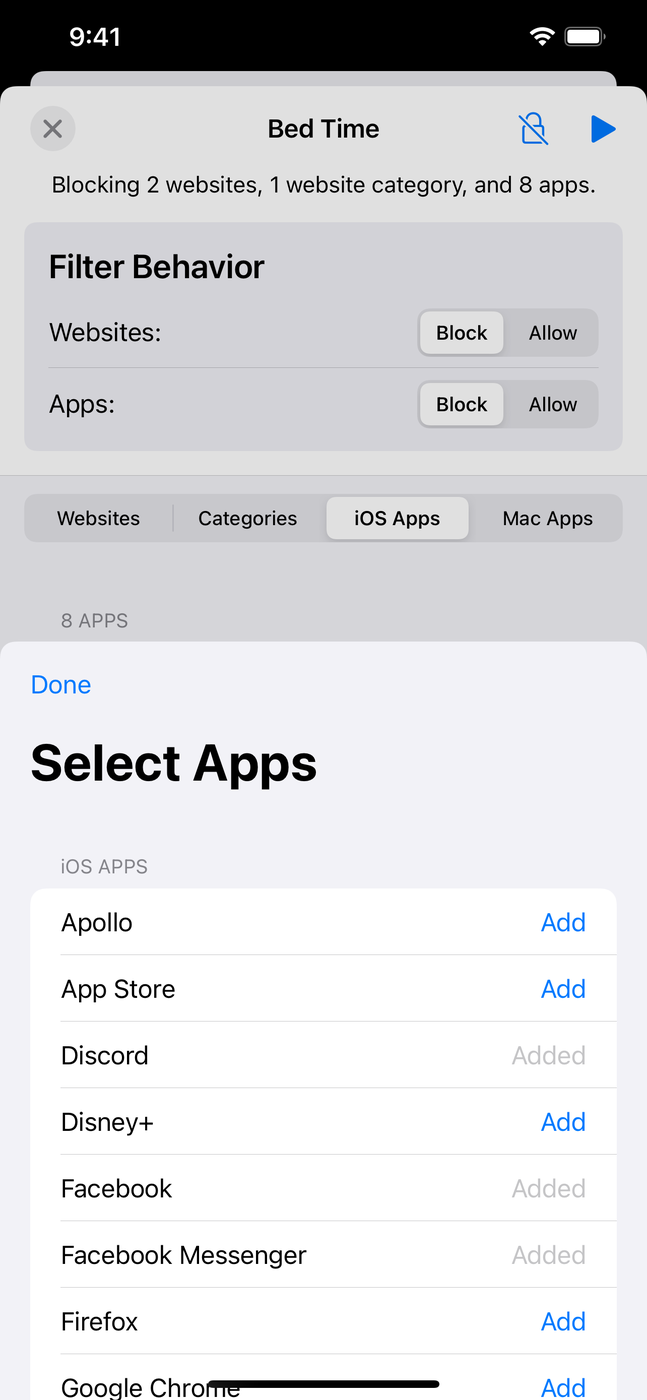
Task: Add App Store to the list
Action: click(x=563, y=989)
